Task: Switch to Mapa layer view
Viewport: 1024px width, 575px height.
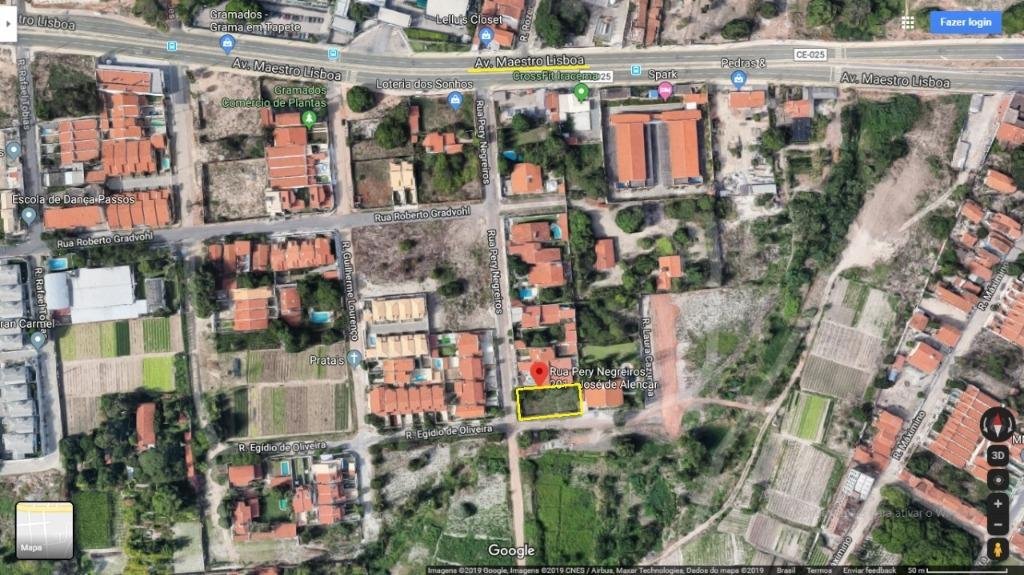Action: point(44,530)
